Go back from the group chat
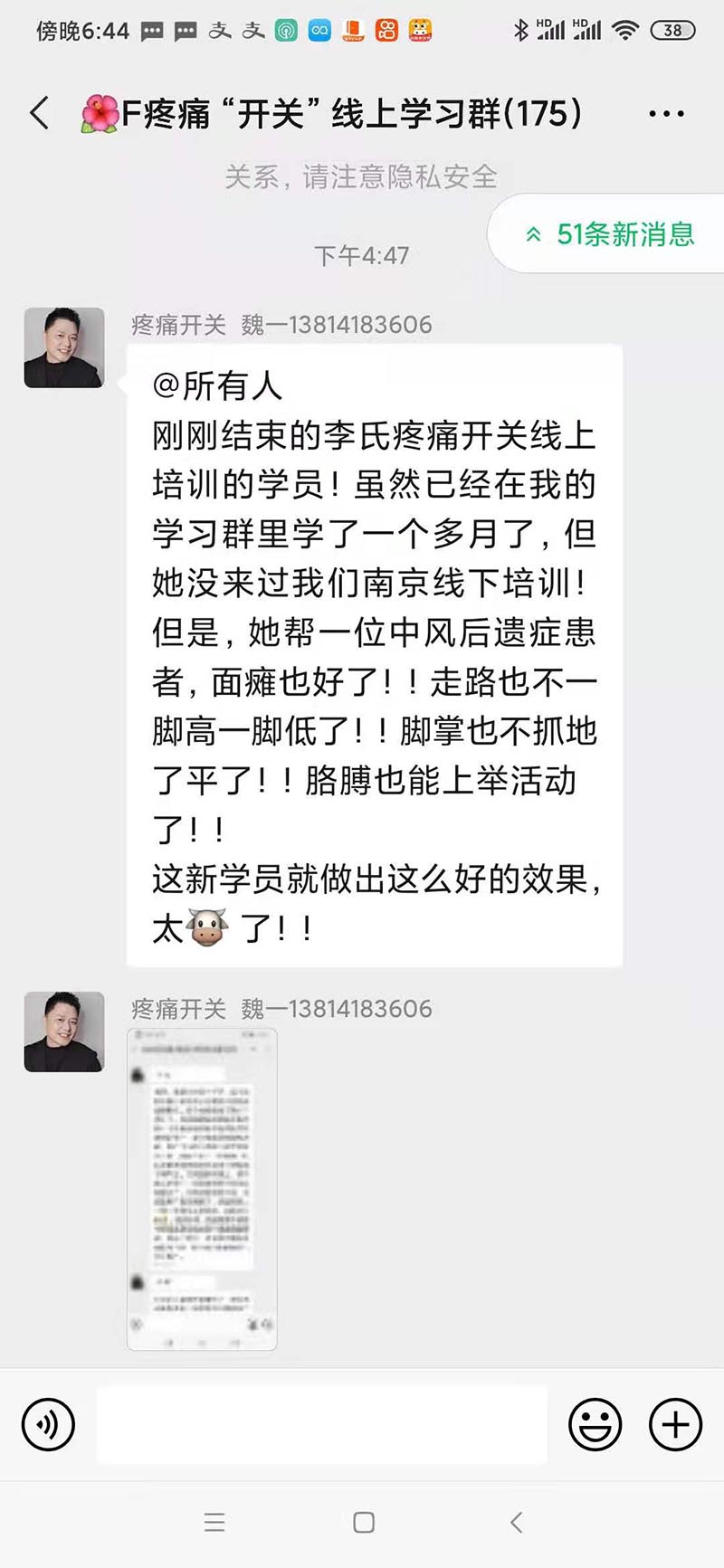The image size is (724, 1568). (40, 114)
